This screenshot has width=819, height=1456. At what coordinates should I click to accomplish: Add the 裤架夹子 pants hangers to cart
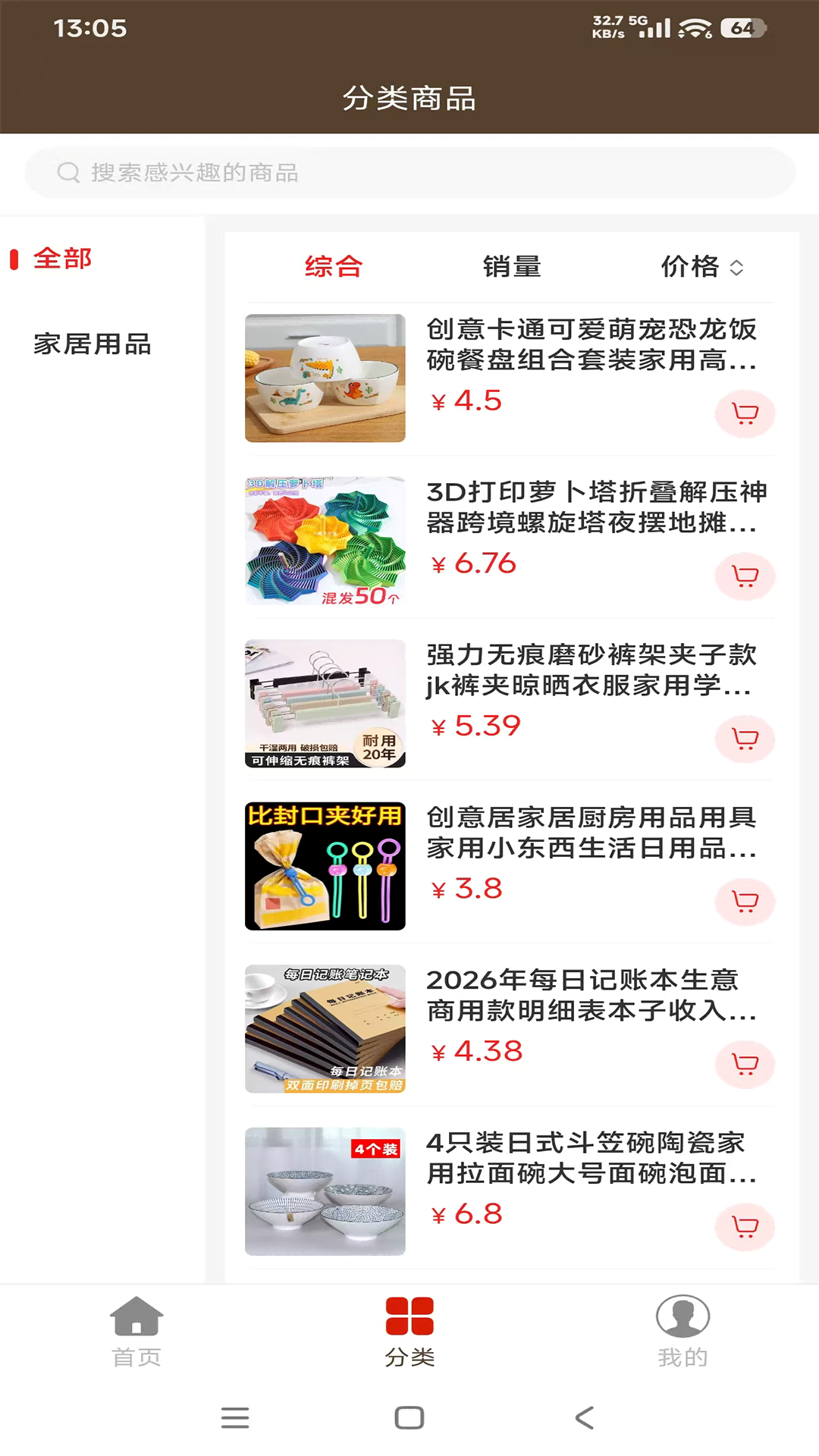click(x=744, y=739)
